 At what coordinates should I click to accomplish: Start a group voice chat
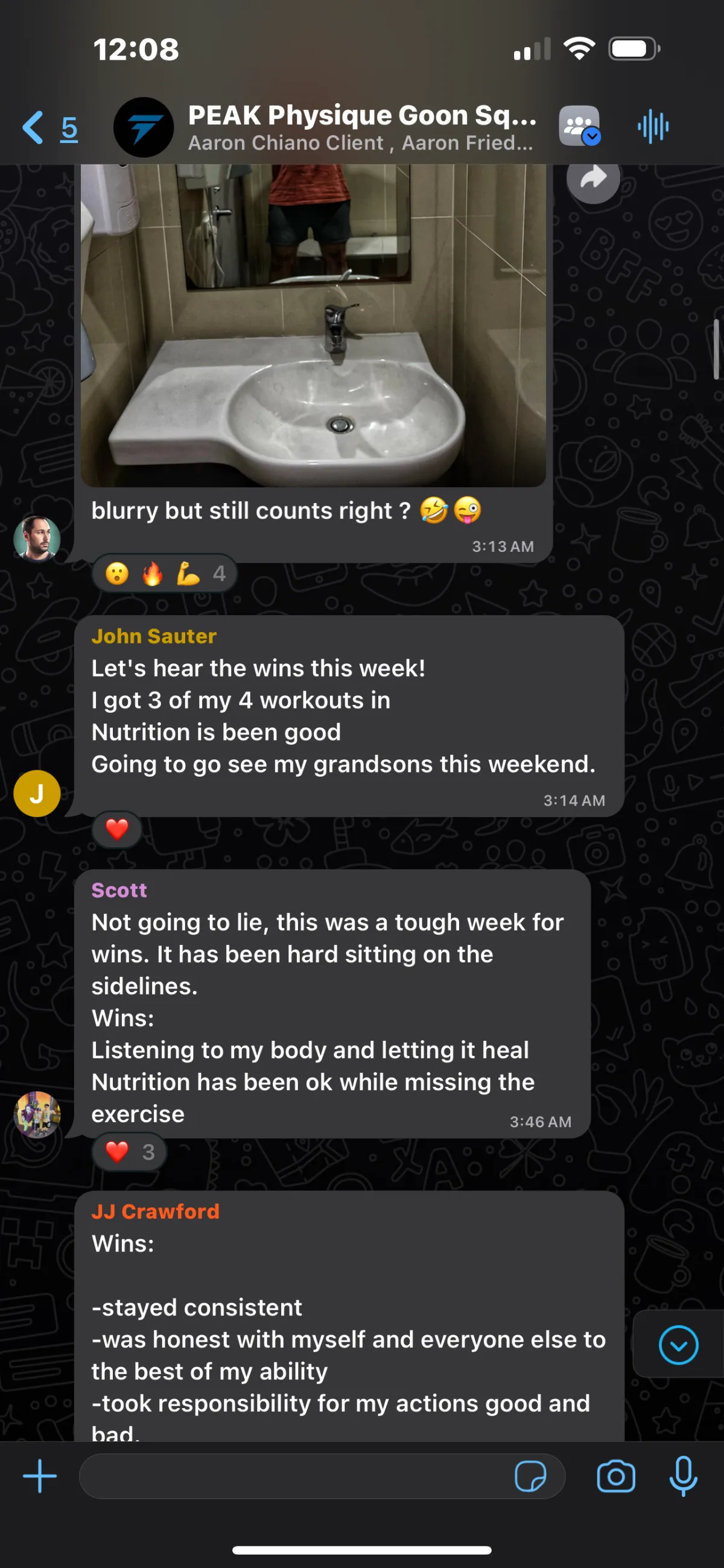653,127
